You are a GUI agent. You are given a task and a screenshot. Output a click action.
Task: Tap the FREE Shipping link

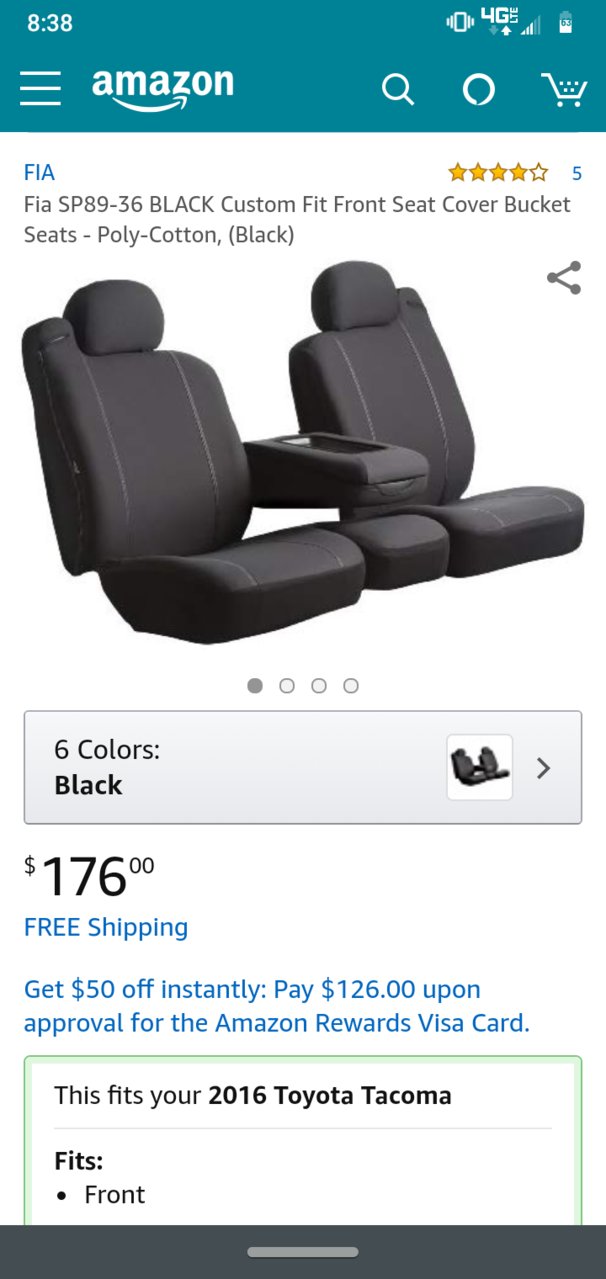[106, 927]
